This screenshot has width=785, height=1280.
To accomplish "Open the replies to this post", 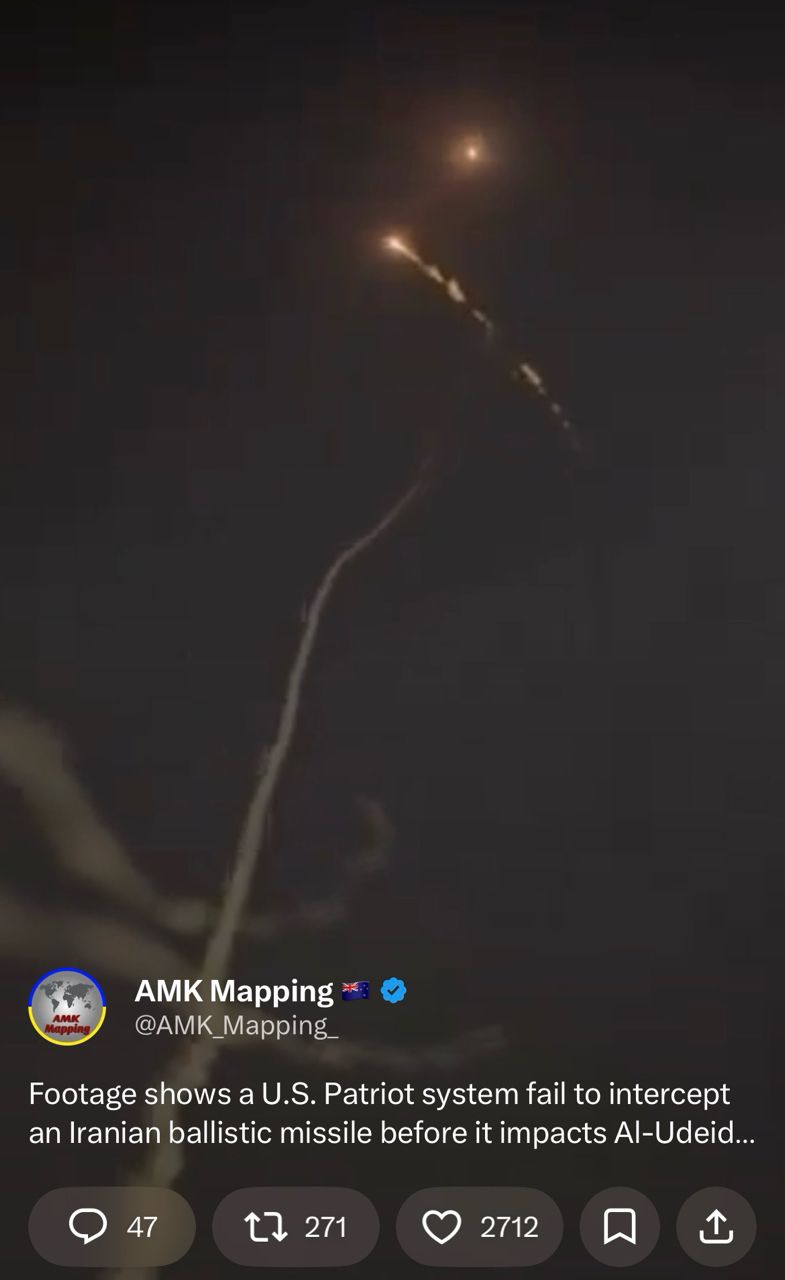I will [x=112, y=1226].
